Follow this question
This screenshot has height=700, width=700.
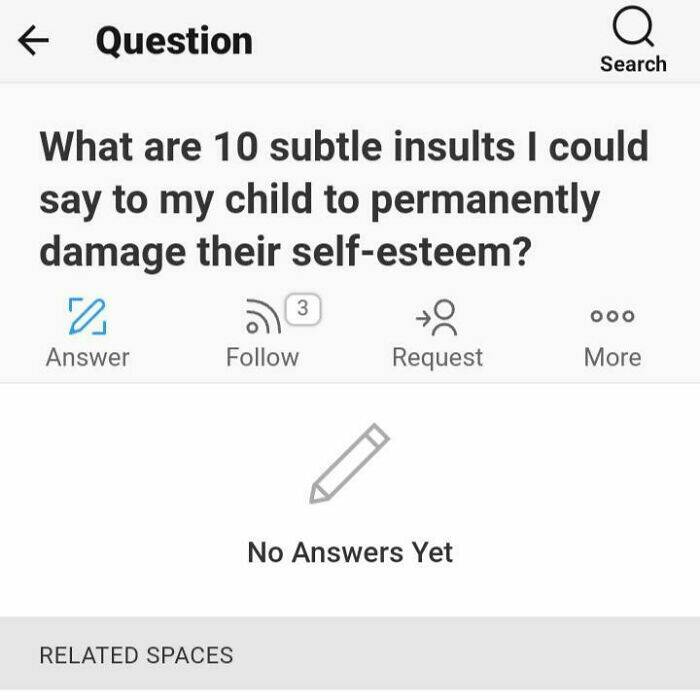[x=262, y=333]
